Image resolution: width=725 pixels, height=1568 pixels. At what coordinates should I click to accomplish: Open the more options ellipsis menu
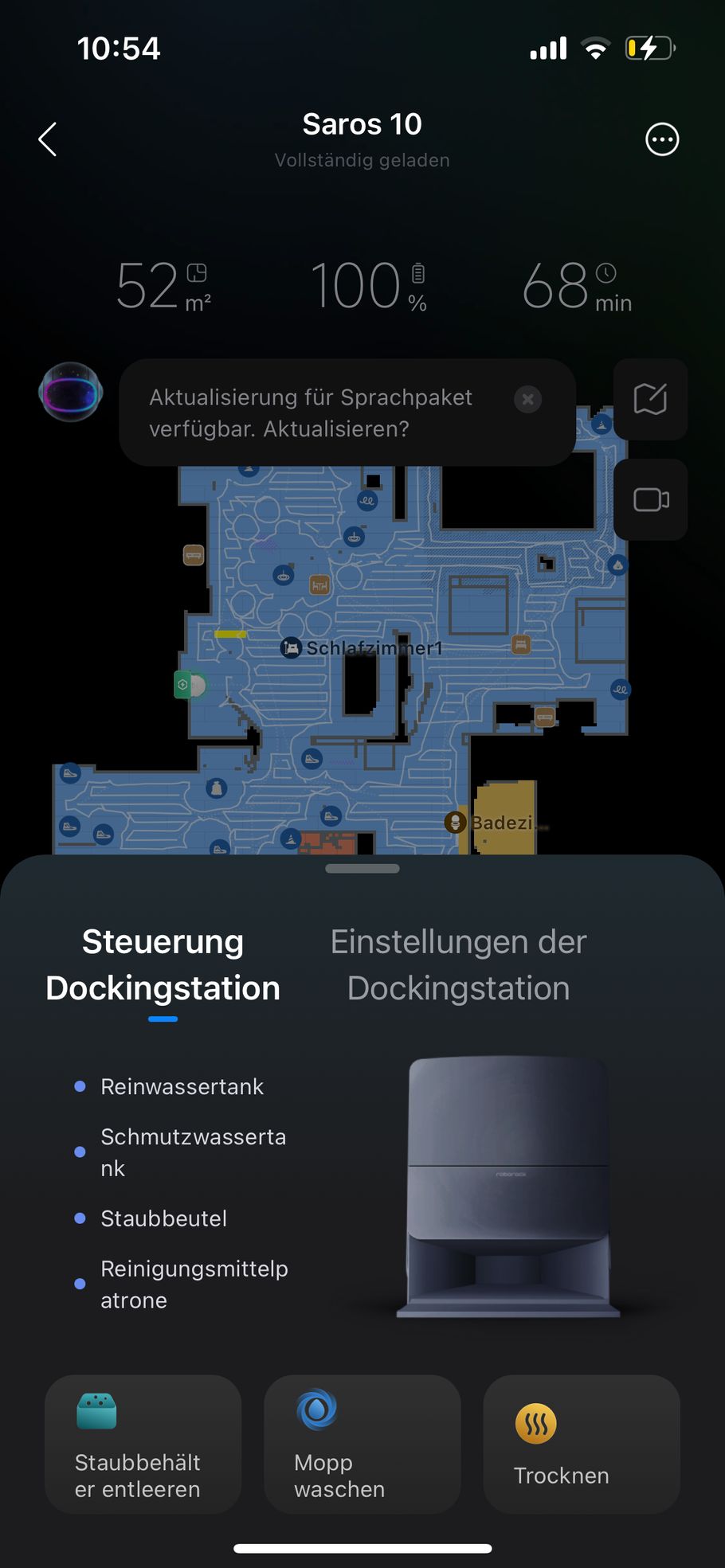[x=661, y=139]
